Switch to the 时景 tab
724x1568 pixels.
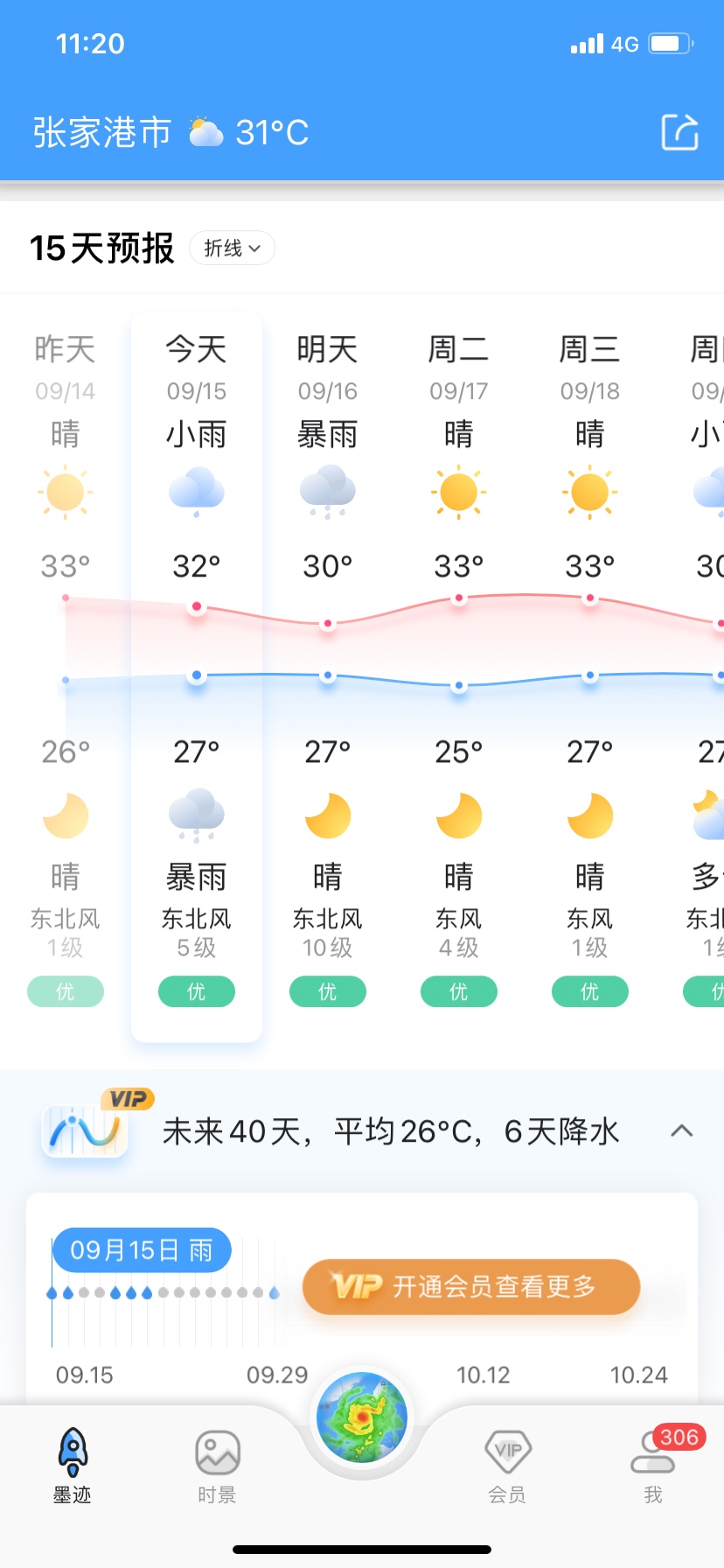pyautogui.click(x=217, y=1463)
